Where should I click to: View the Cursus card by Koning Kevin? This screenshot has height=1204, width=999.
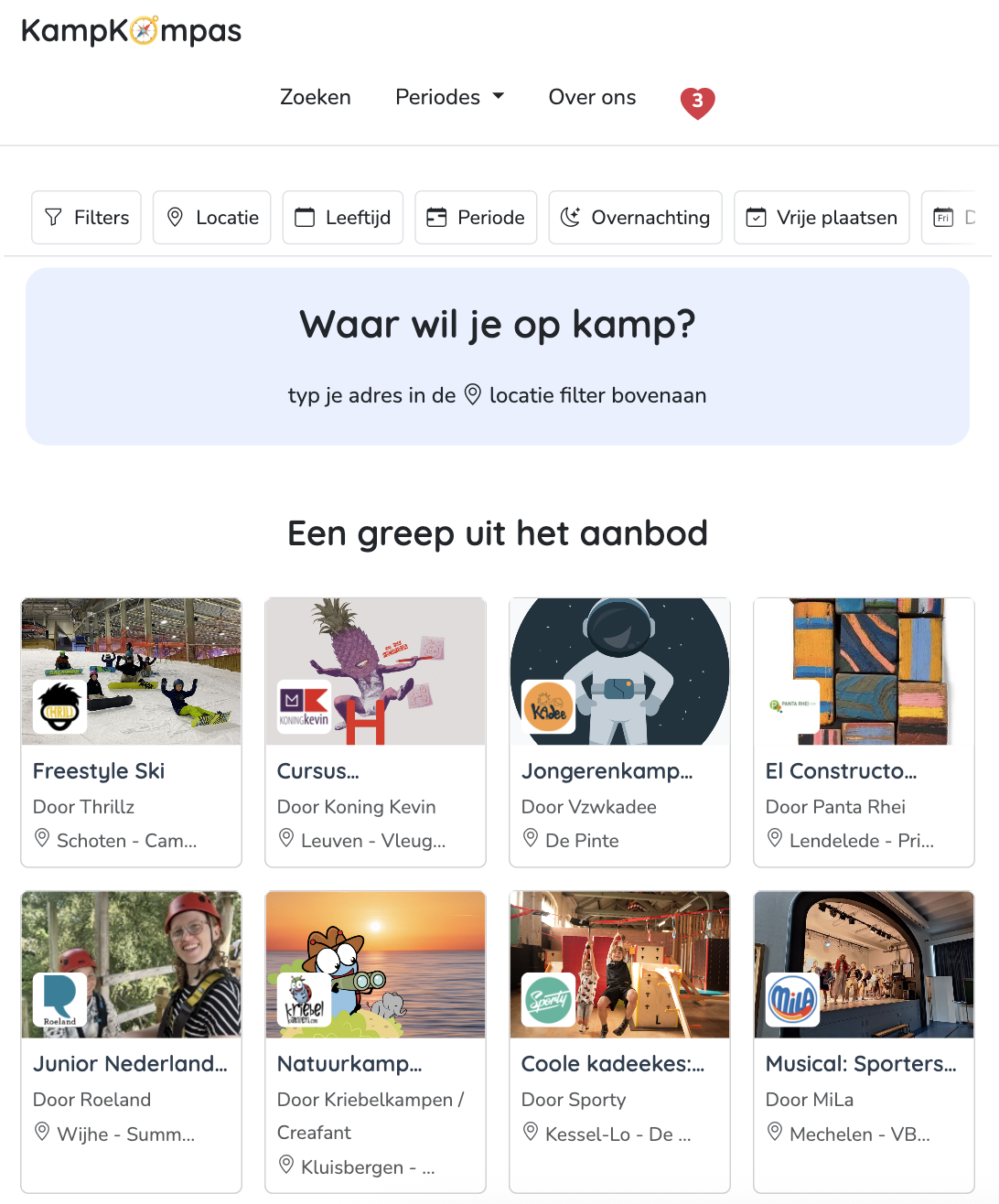375,732
